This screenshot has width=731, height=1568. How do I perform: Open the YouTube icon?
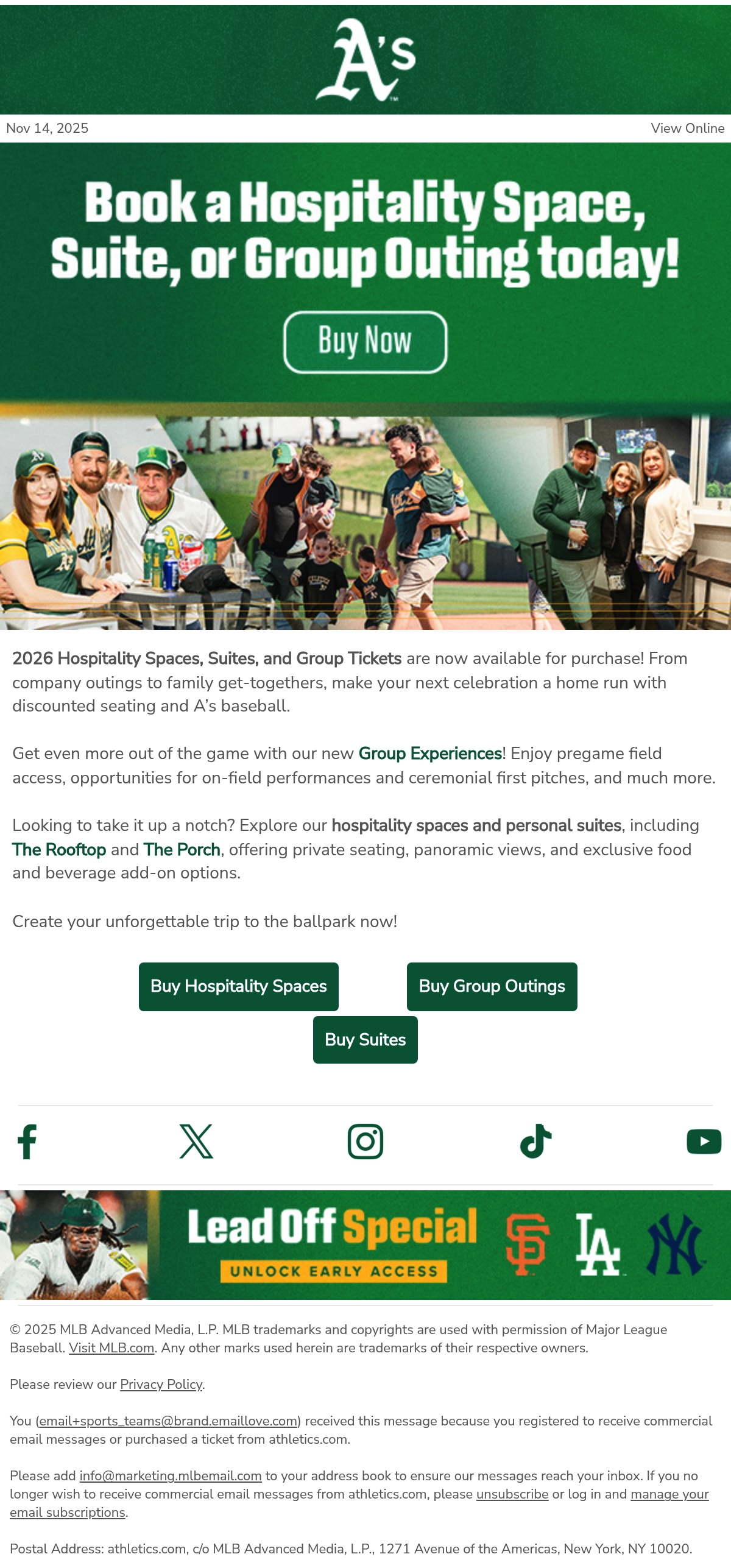(x=704, y=1142)
